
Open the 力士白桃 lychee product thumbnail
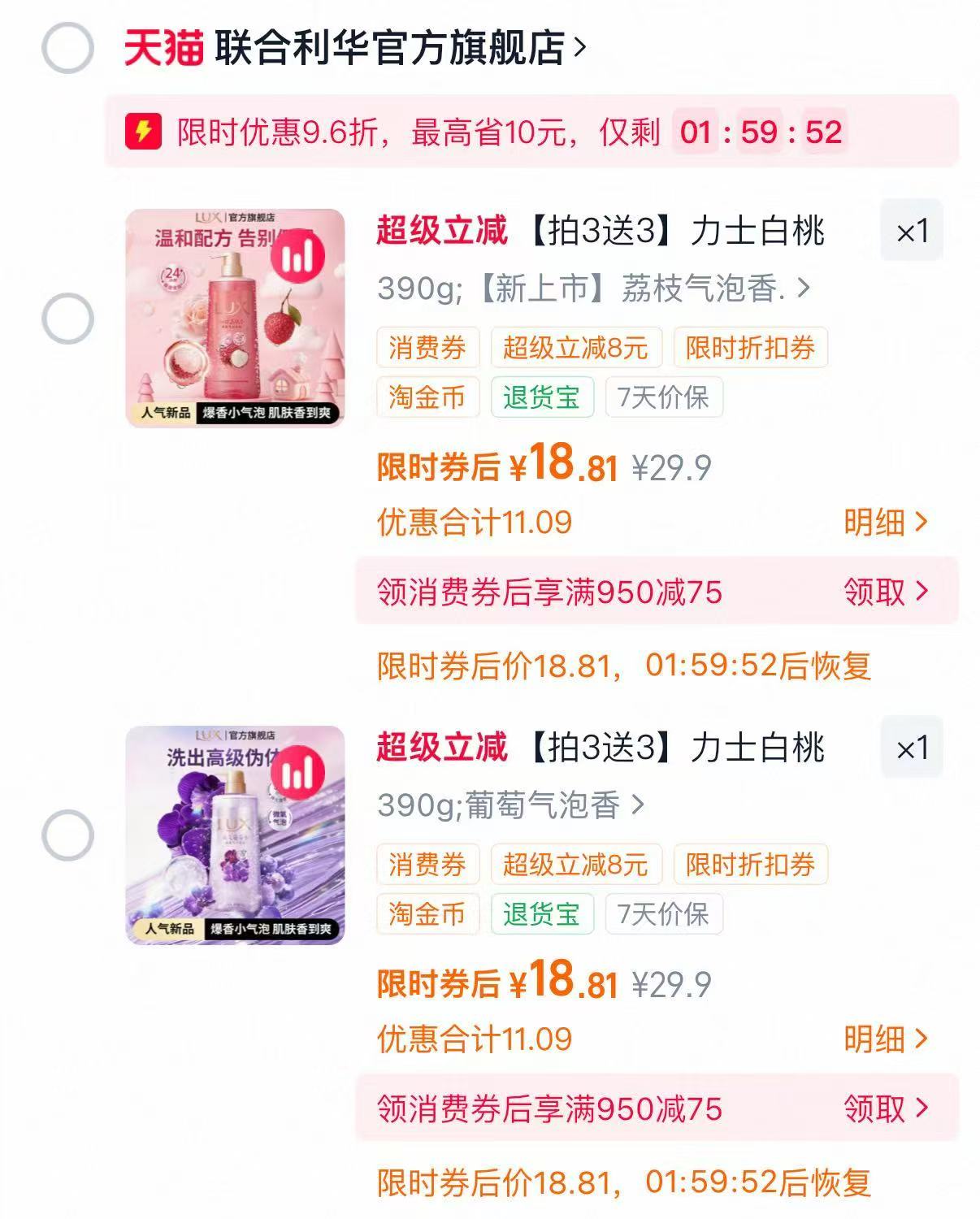tap(236, 315)
